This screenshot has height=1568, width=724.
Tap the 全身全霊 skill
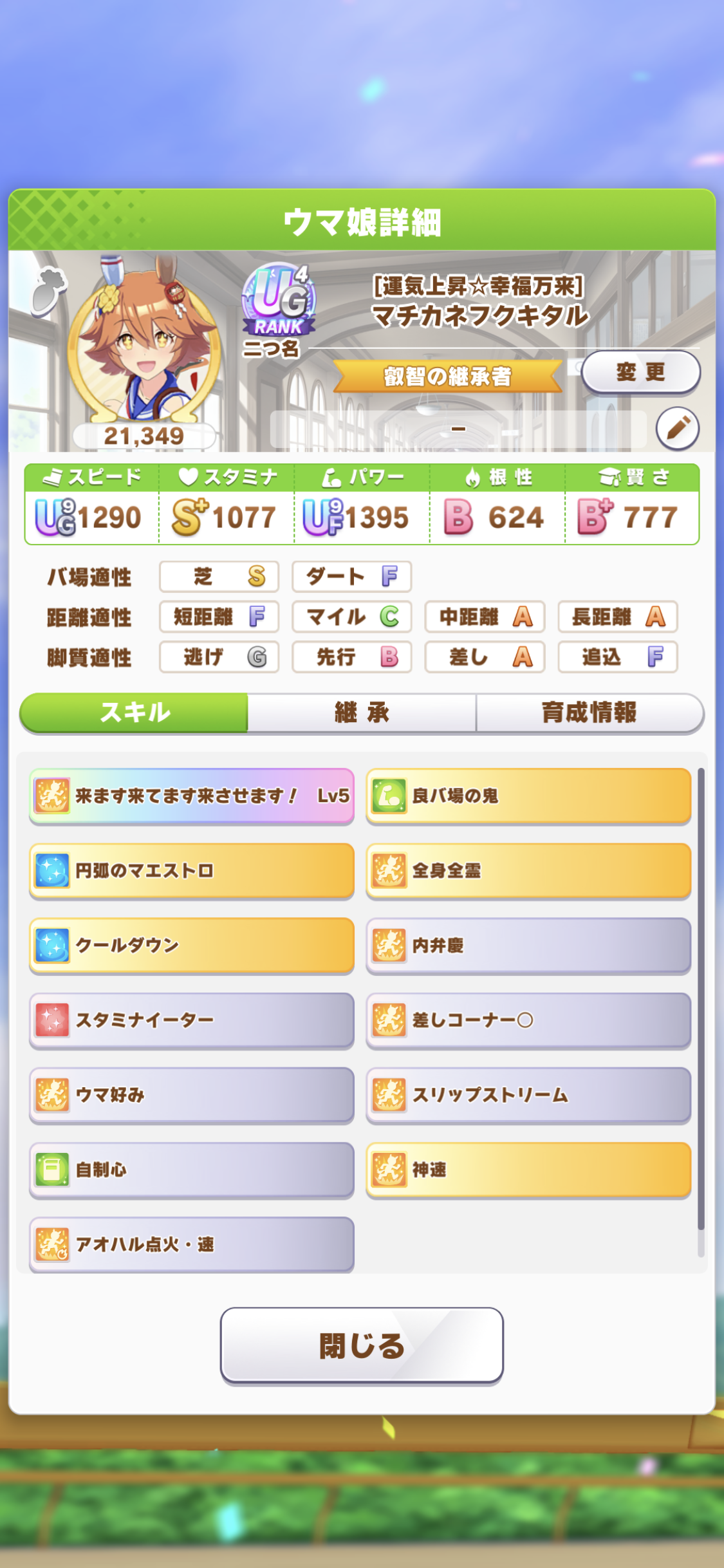pyautogui.click(x=528, y=871)
